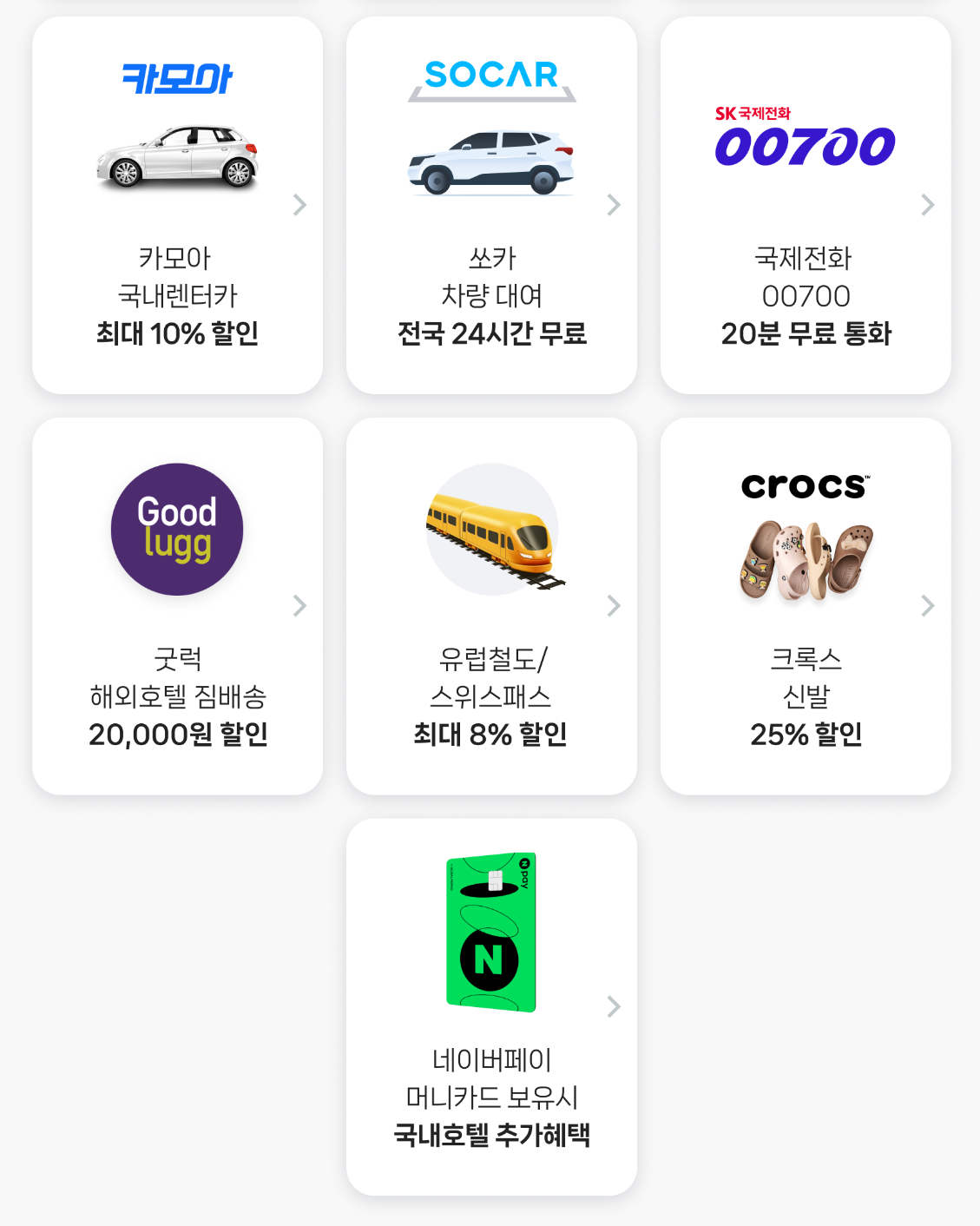Open the 카모아 domestic rental car discount card
Viewport: 980px width, 1226px height.
click(x=177, y=206)
